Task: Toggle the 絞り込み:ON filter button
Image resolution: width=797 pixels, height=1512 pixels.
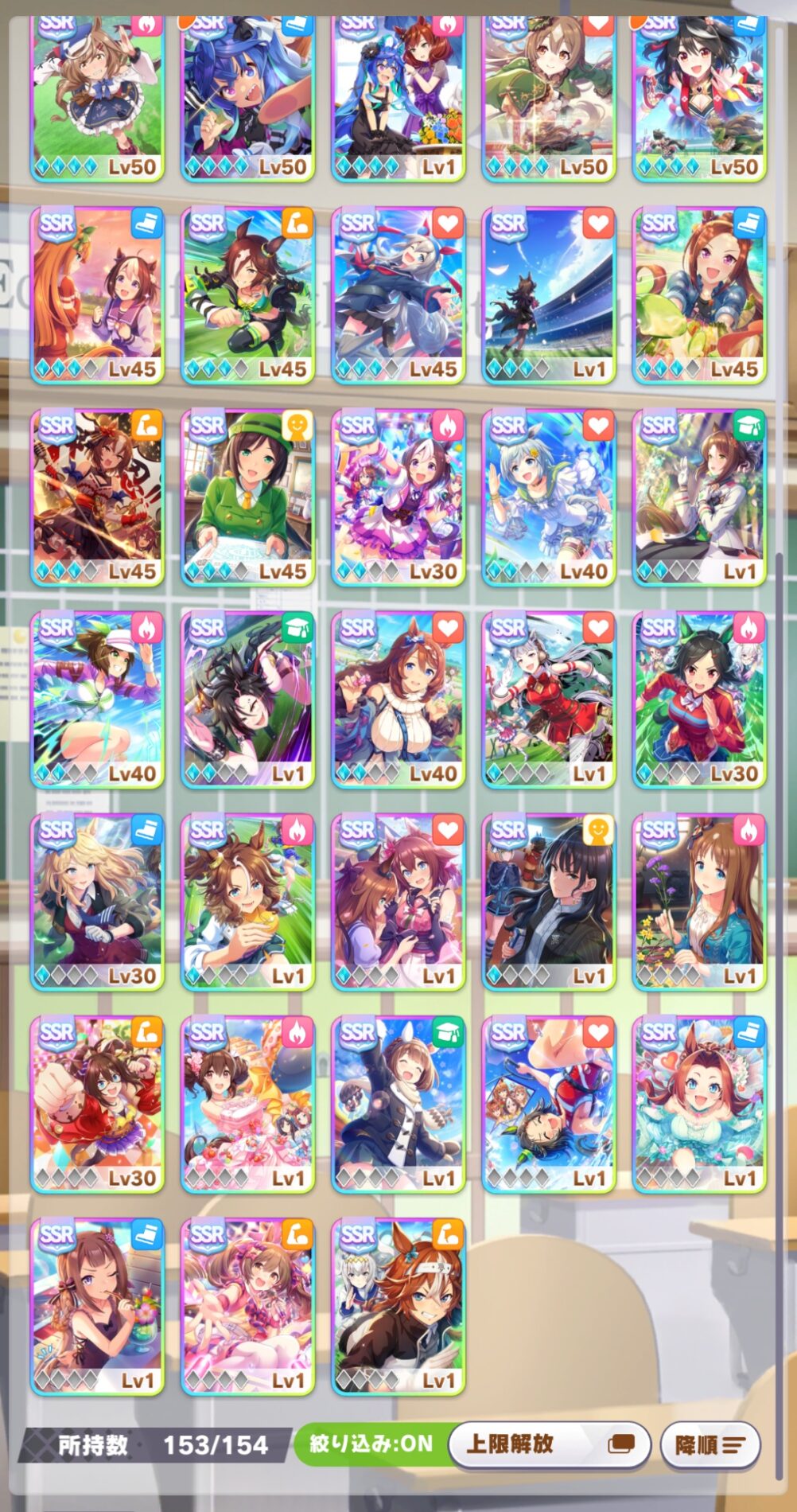Action: pos(371,1444)
